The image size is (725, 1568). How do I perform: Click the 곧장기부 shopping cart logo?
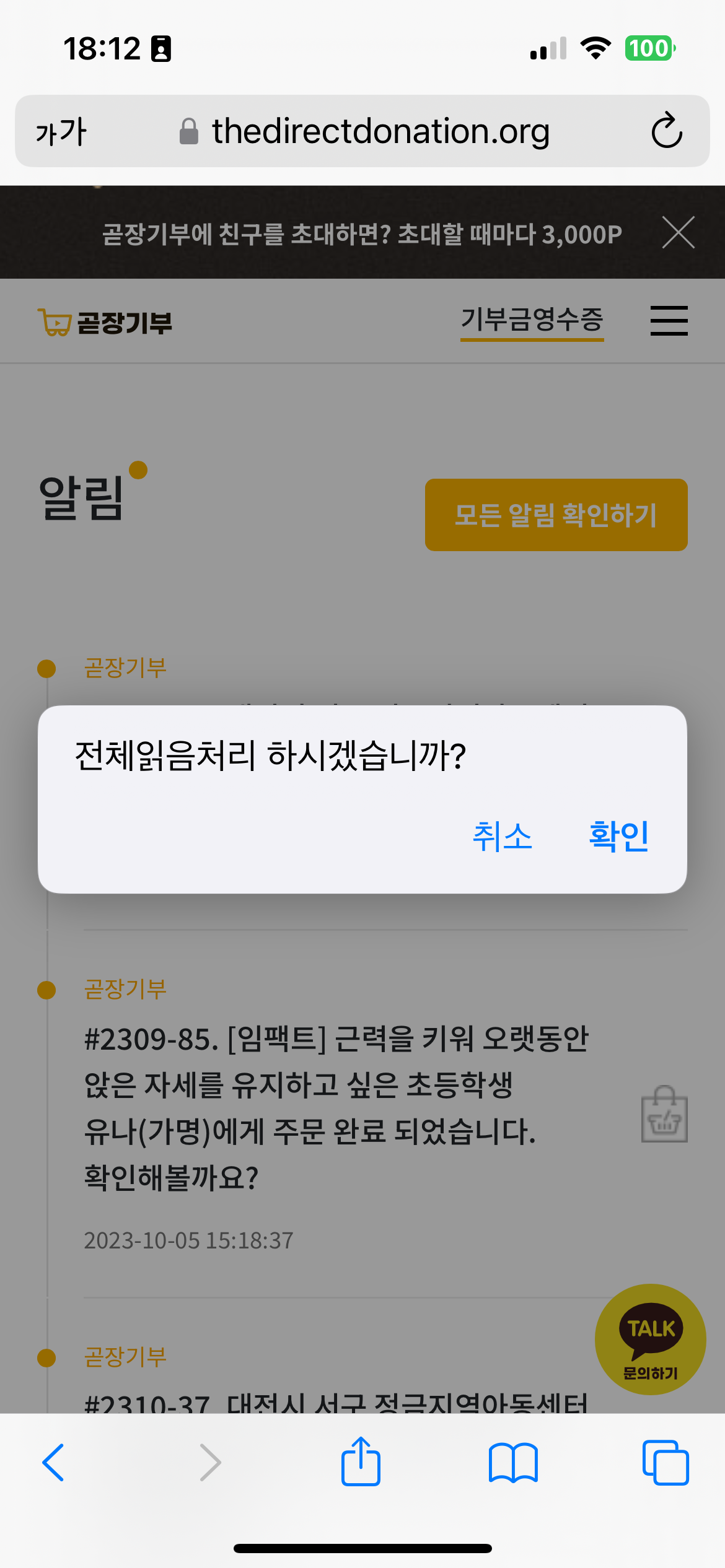click(105, 322)
